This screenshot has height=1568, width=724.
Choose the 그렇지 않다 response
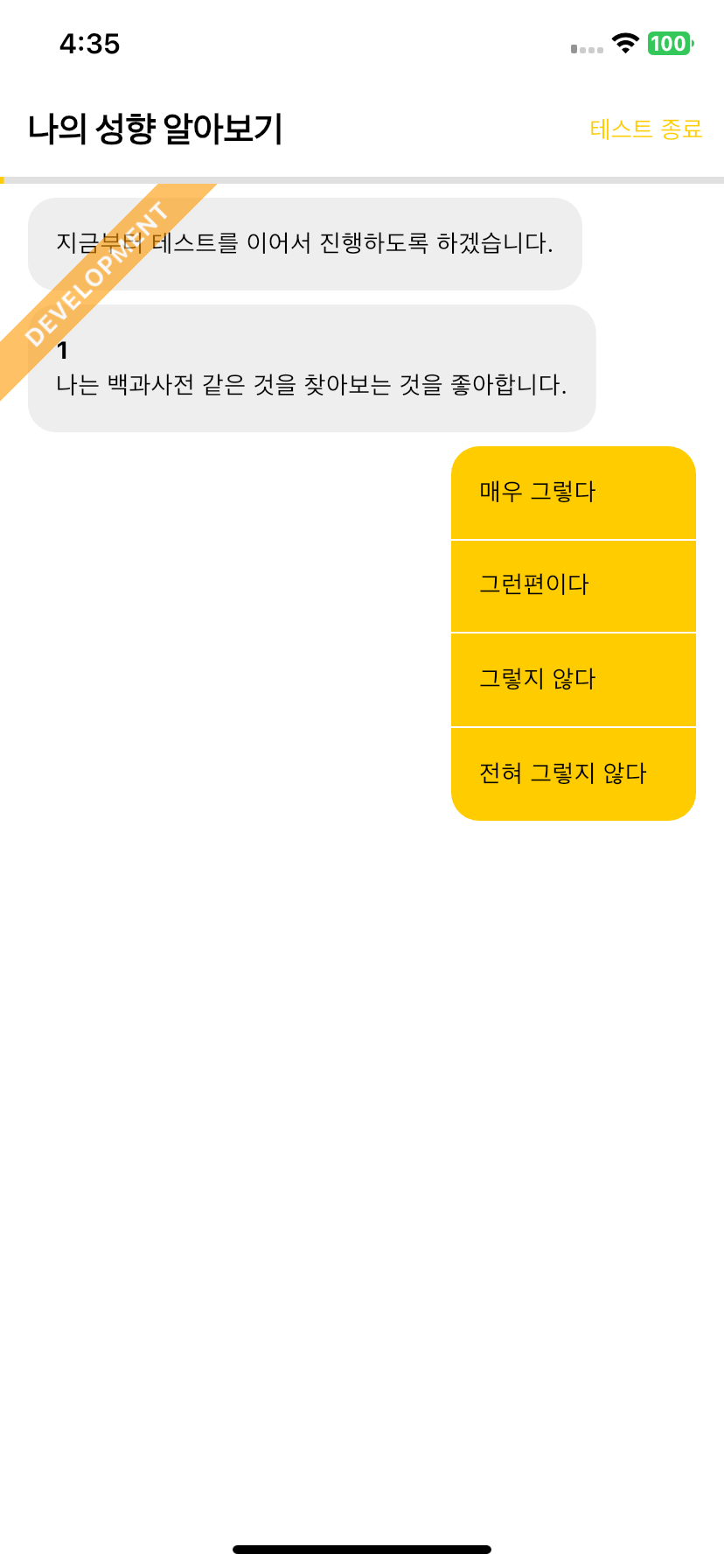click(x=573, y=680)
